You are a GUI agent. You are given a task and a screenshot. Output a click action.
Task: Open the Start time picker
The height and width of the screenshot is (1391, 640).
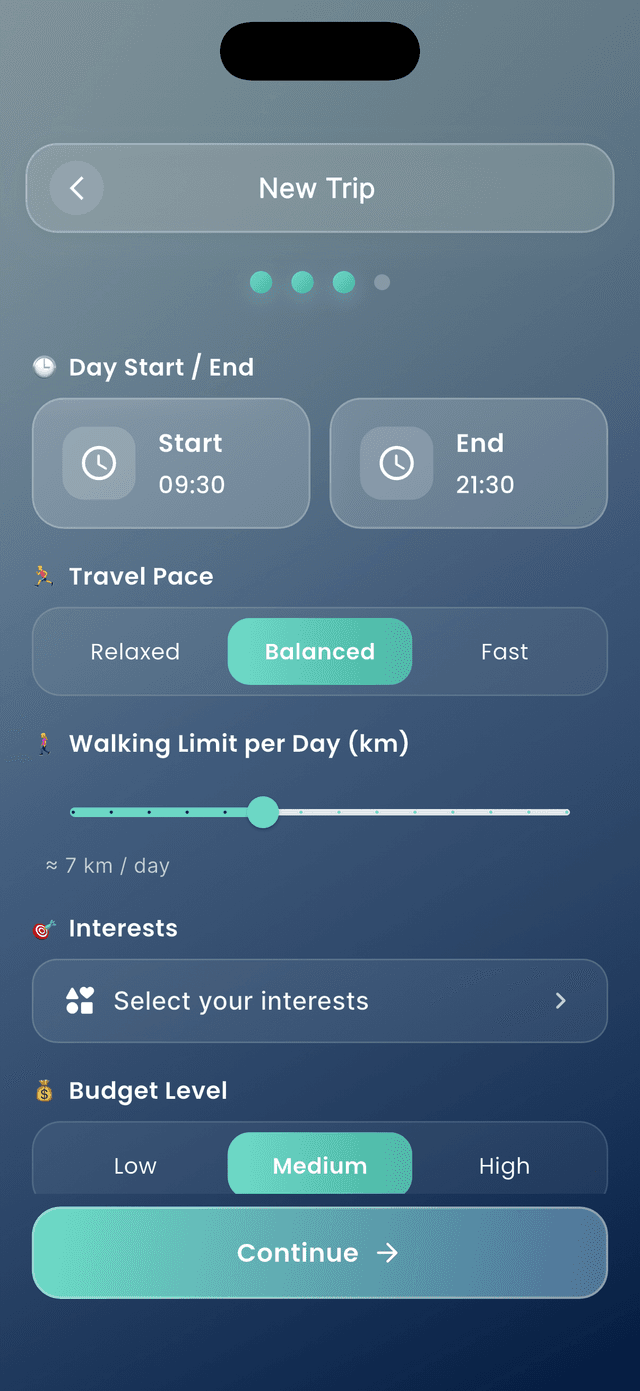pyautogui.click(x=171, y=463)
